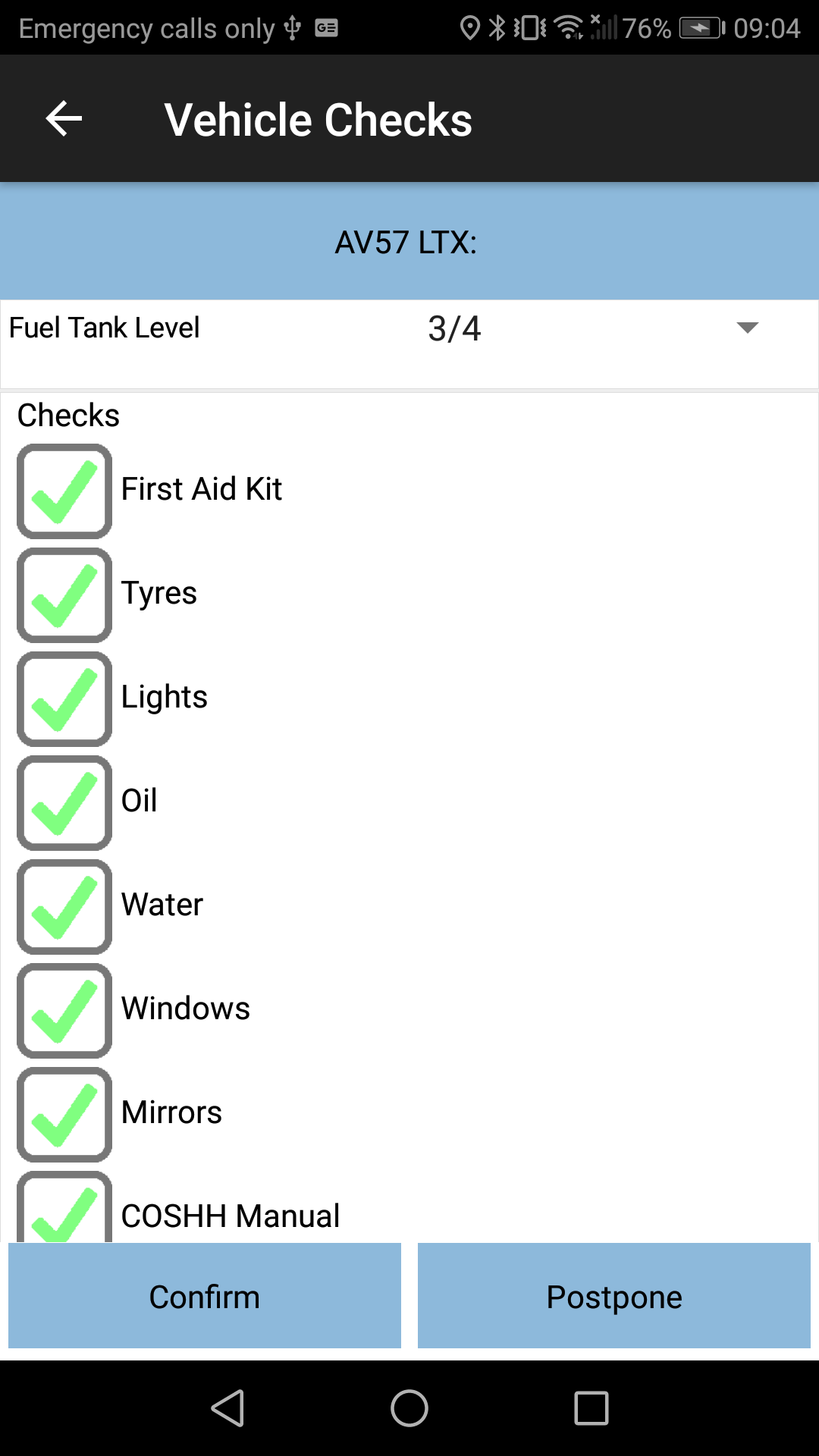Untick the Mirrors checkbox
Image resolution: width=819 pixels, height=1456 pixels.
coord(64,1115)
